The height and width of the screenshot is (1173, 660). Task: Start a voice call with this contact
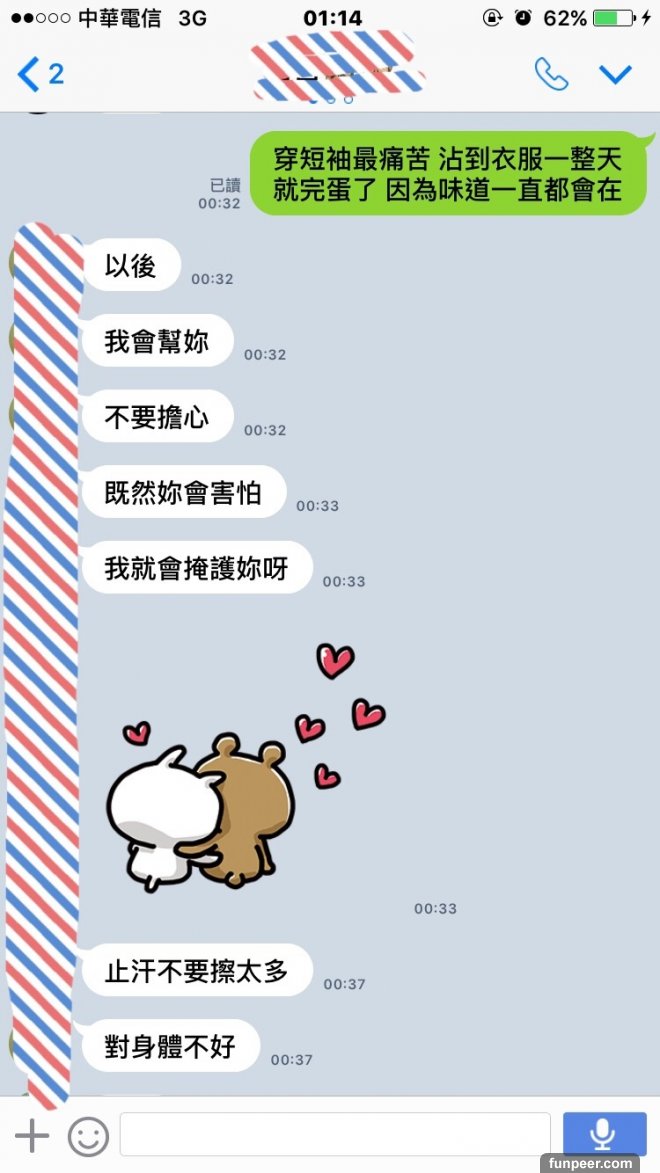(551, 74)
